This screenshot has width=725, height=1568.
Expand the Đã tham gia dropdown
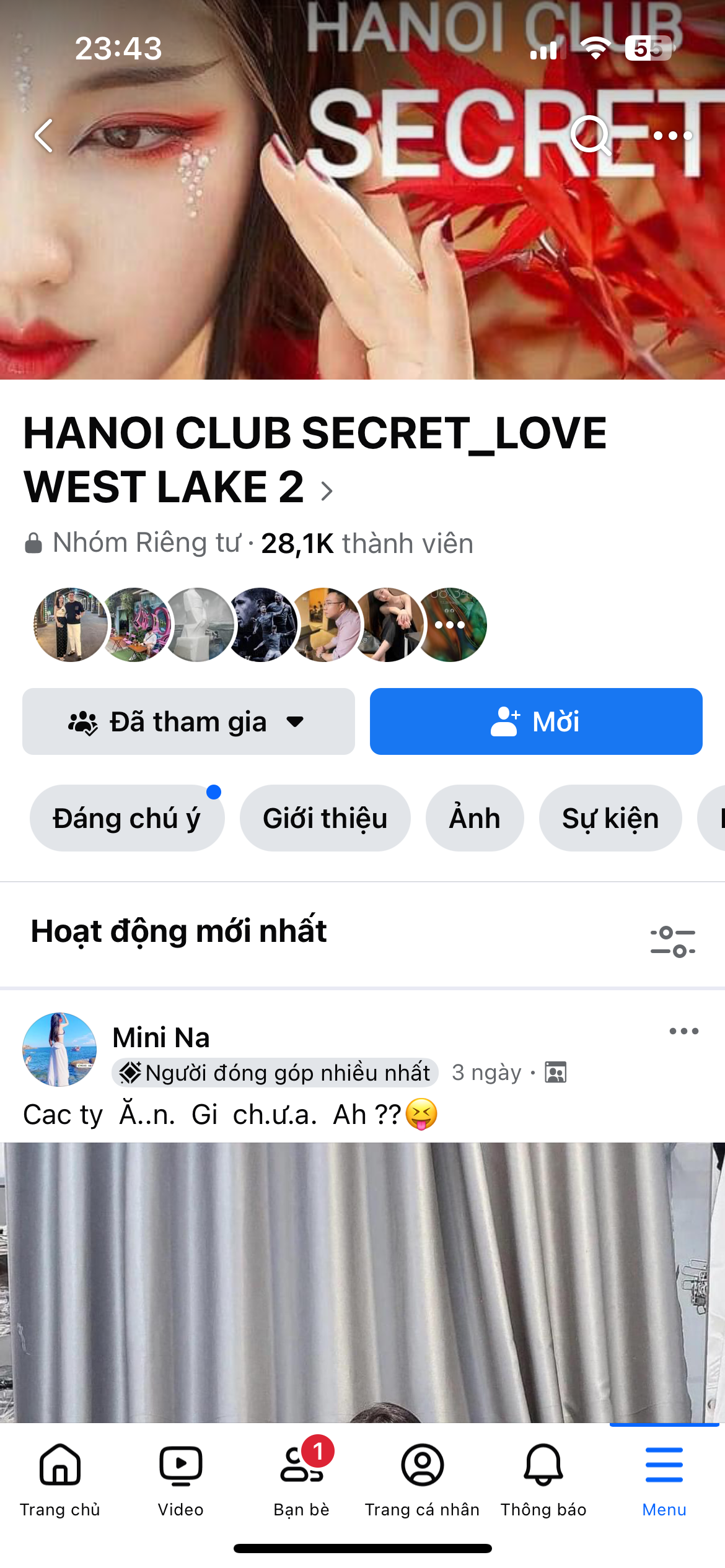(188, 721)
